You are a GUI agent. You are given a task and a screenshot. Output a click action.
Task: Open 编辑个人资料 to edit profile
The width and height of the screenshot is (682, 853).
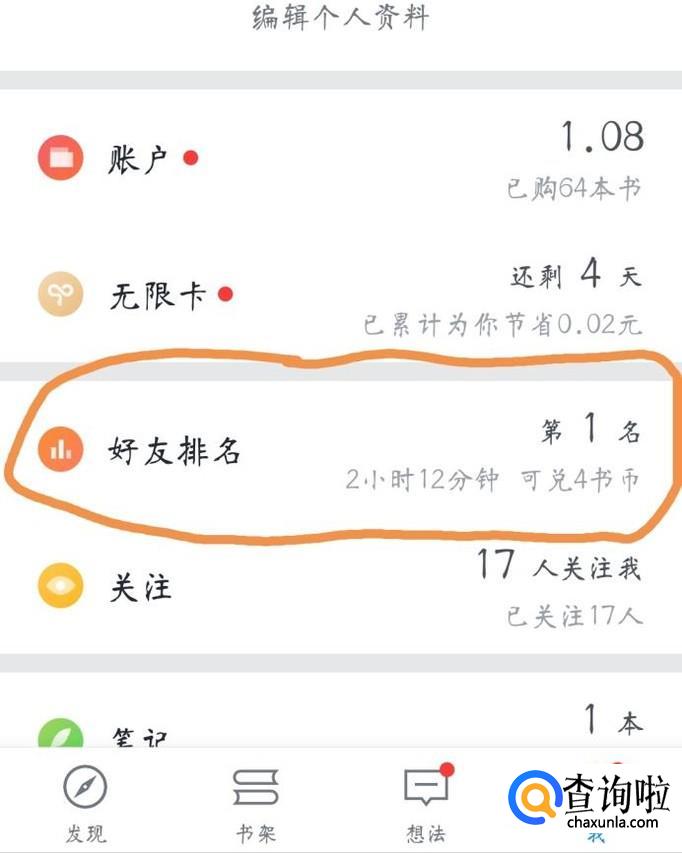point(340,18)
